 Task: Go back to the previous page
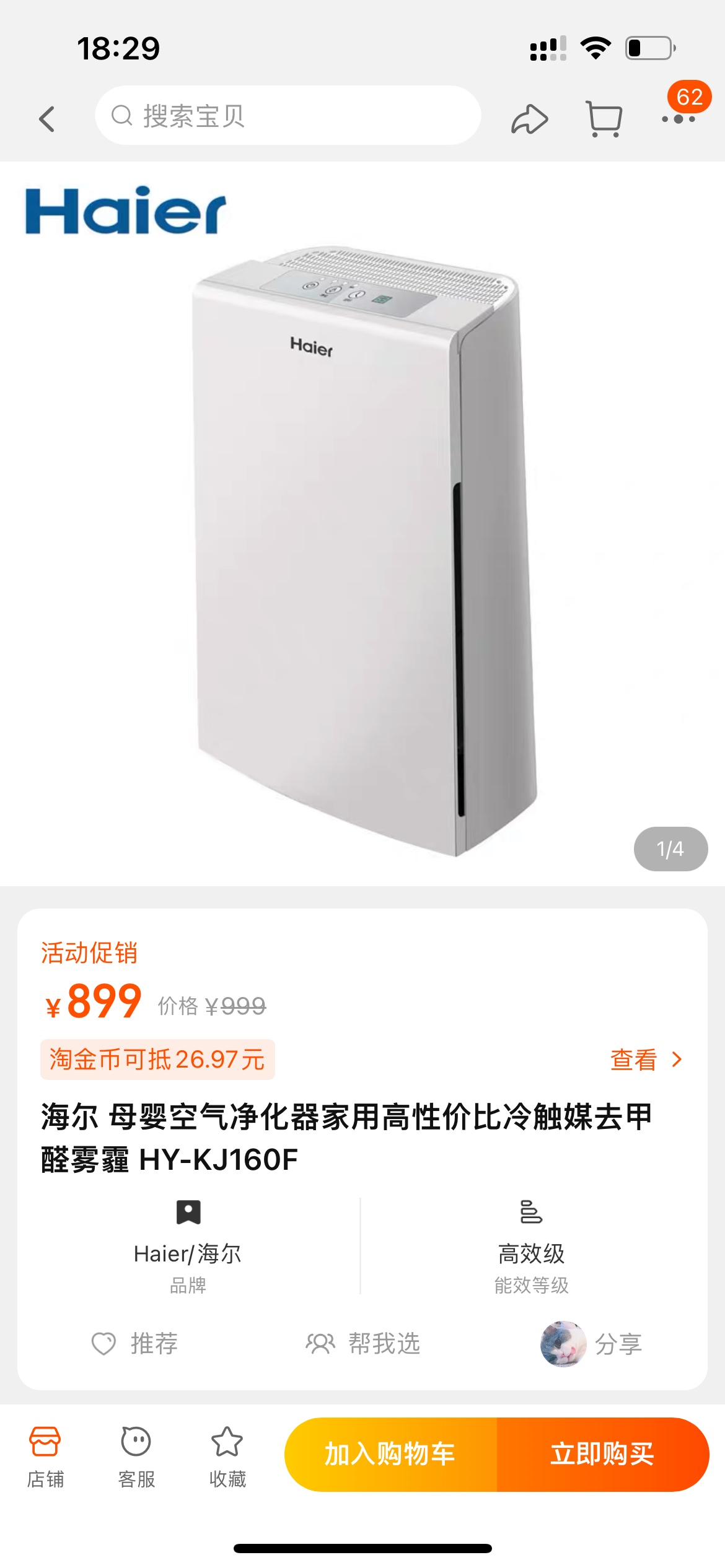pos(47,118)
